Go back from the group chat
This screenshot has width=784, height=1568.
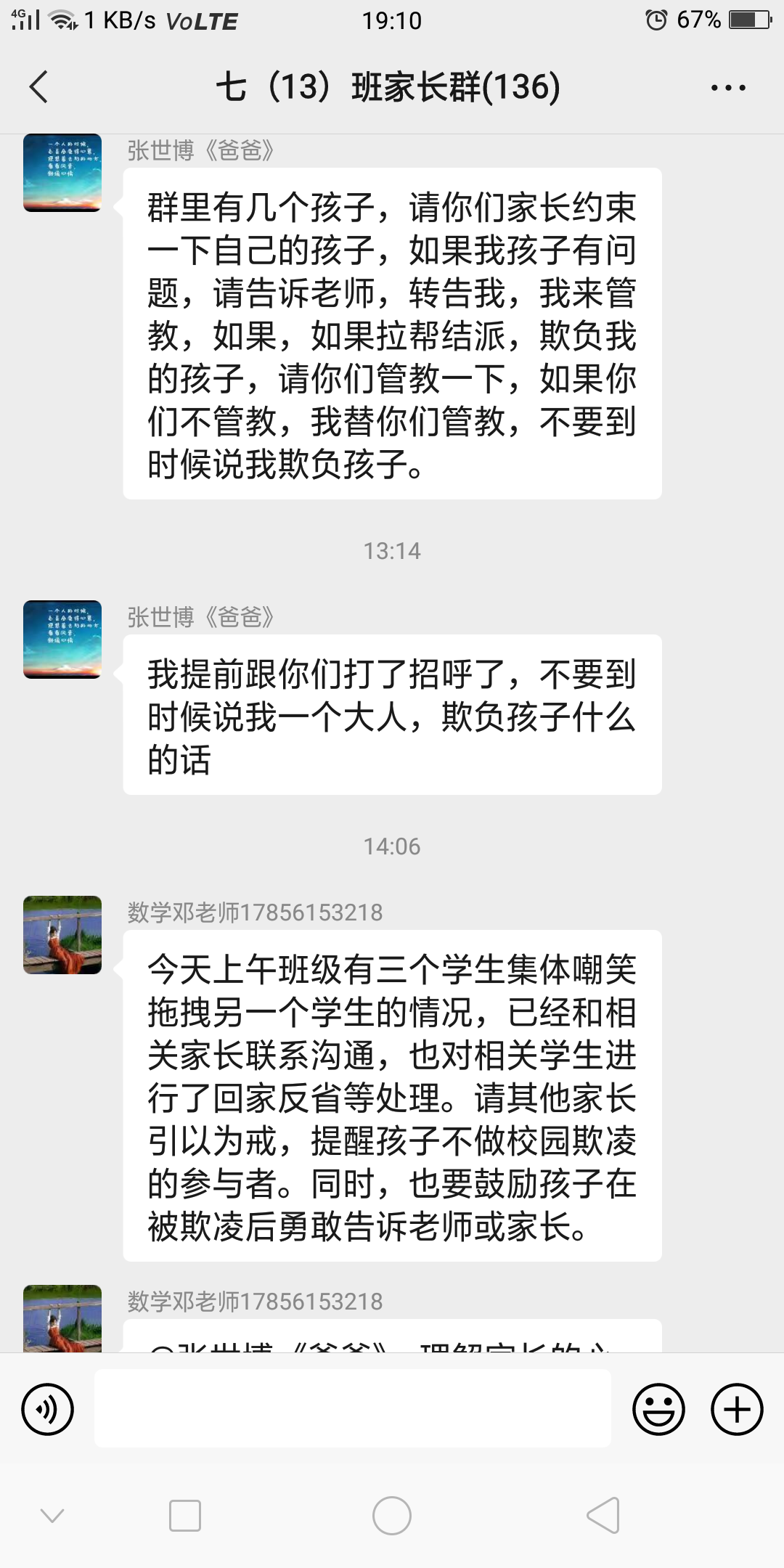pyautogui.click(x=39, y=87)
